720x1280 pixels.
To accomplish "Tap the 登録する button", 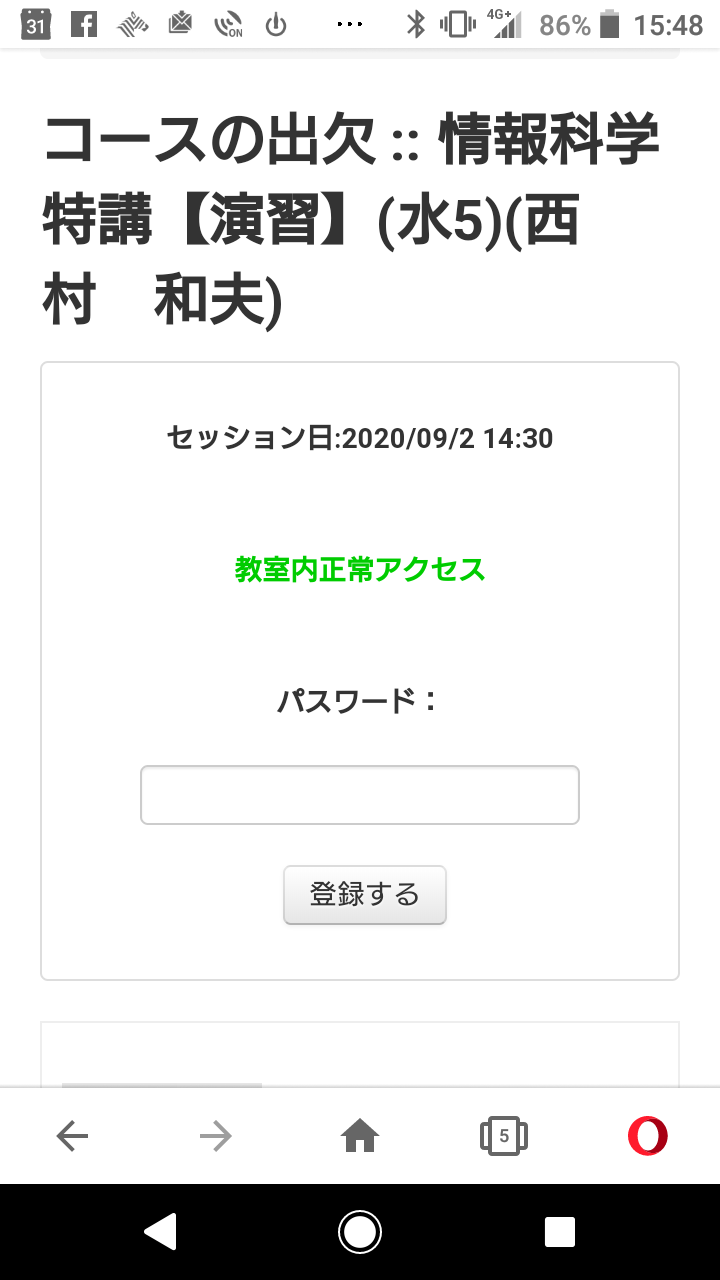I will pos(365,895).
